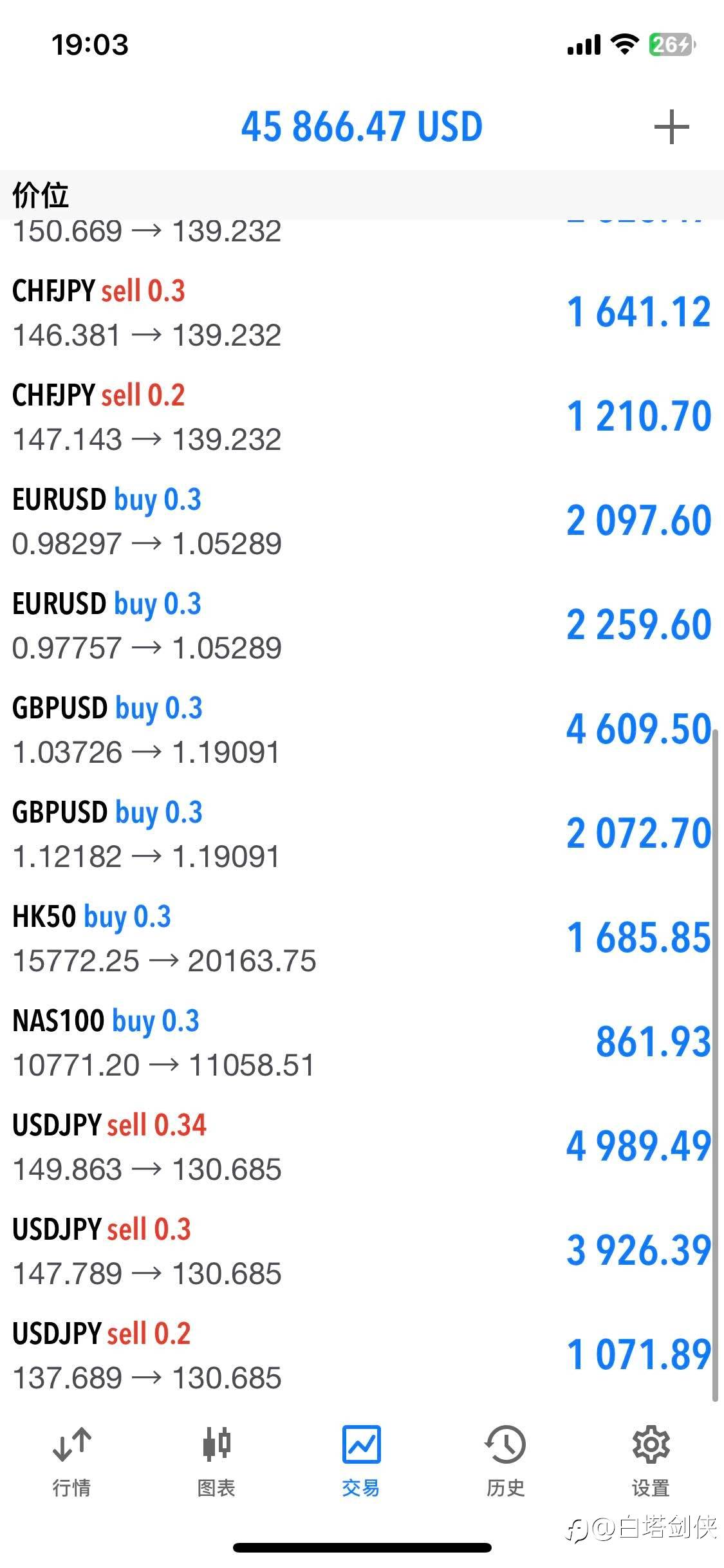Select the NAS100 buy 0.3 position
Screen dimensions: 724x1568
pos(362,1043)
